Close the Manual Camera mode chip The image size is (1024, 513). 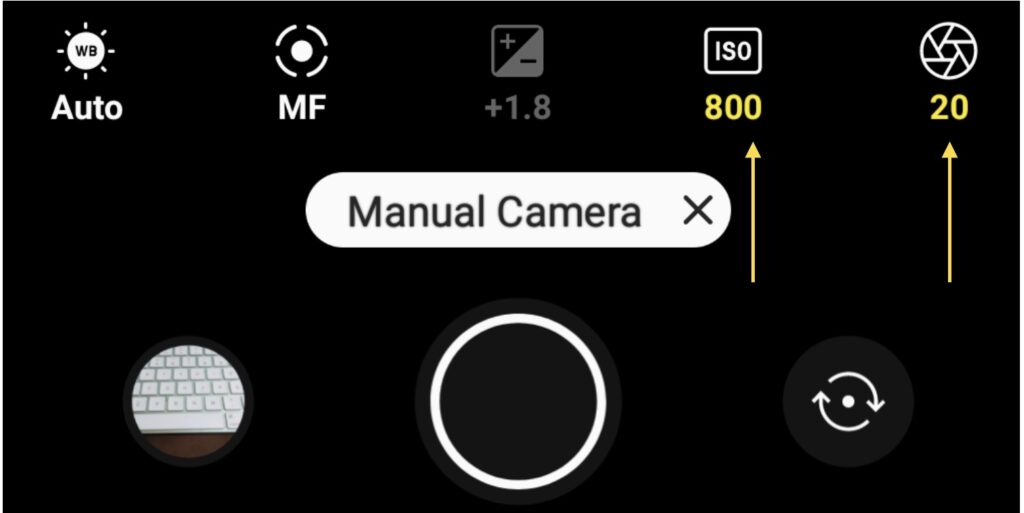697,210
